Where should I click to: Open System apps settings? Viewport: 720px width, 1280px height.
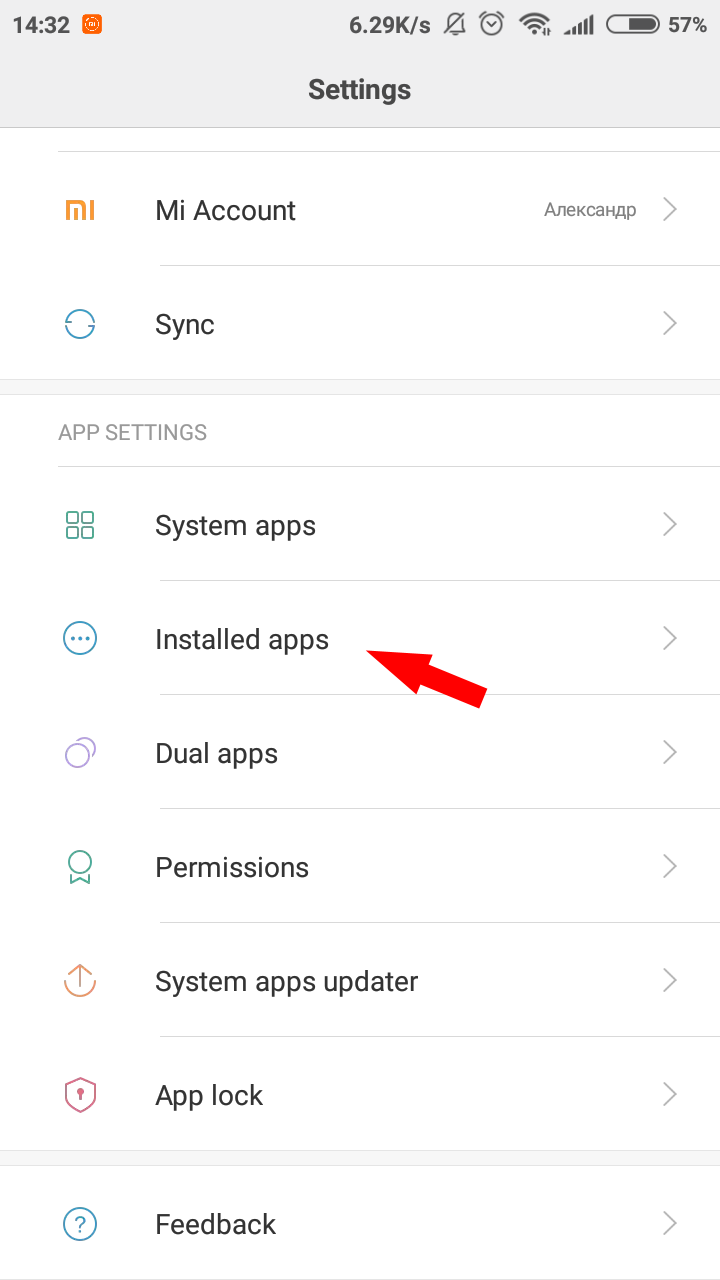(x=360, y=524)
